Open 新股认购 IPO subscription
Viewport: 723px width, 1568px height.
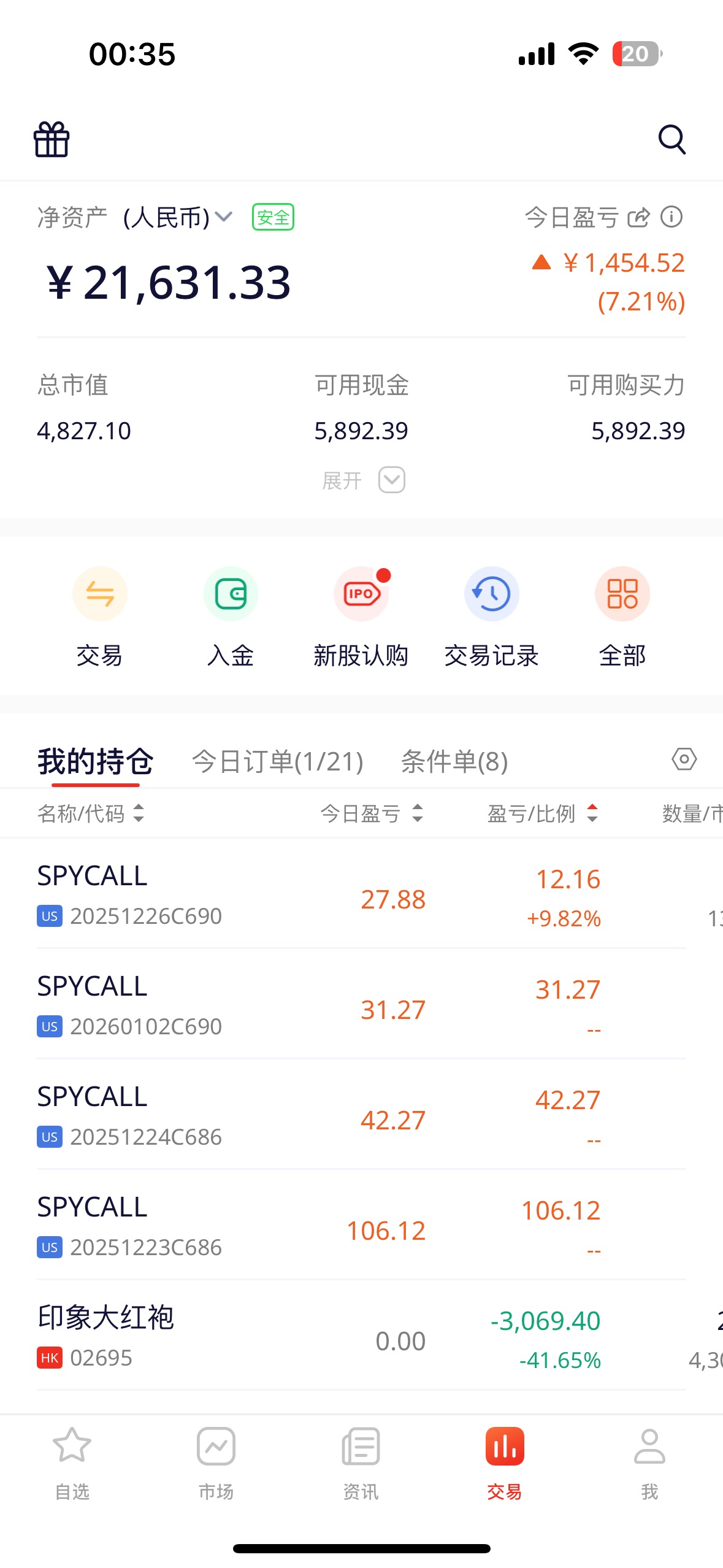click(361, 616)
